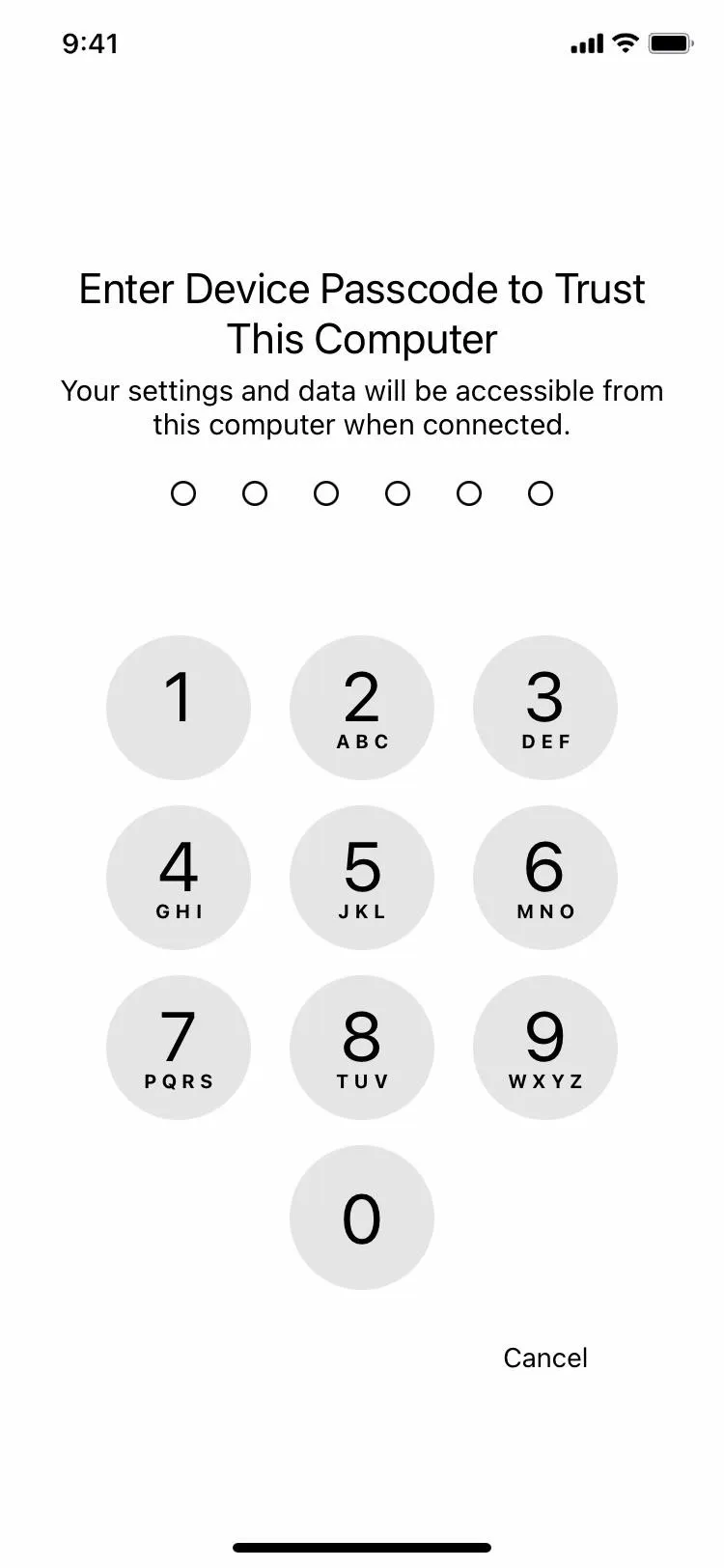Screen dimensions: 724x1568
Task: Tap the 6 MNO key
Action: click(545, 878)
